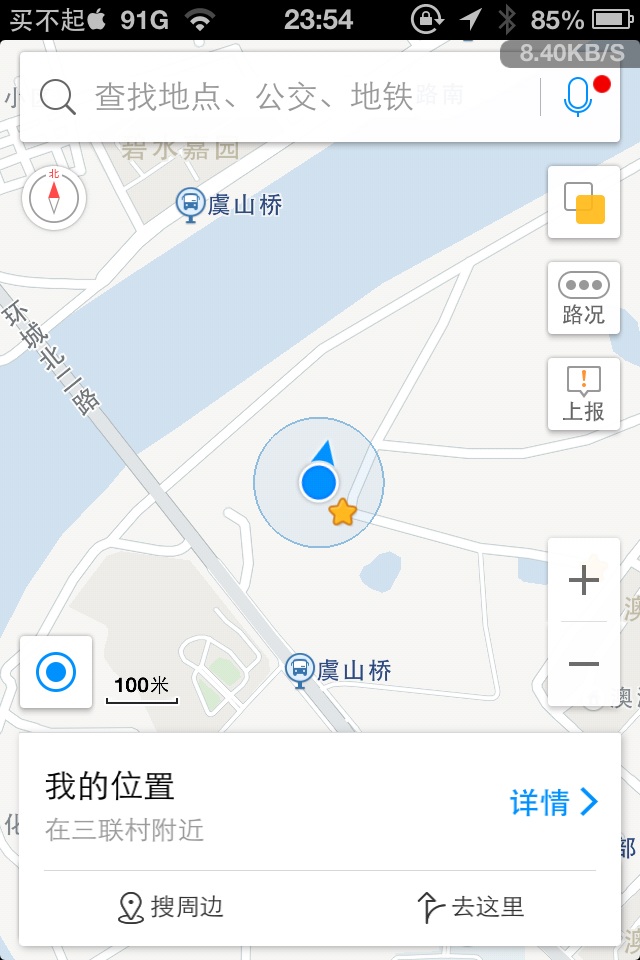Zoom out of the map
Image resolution: width=640 pixels, height=960 pixels.
[584, 664]
